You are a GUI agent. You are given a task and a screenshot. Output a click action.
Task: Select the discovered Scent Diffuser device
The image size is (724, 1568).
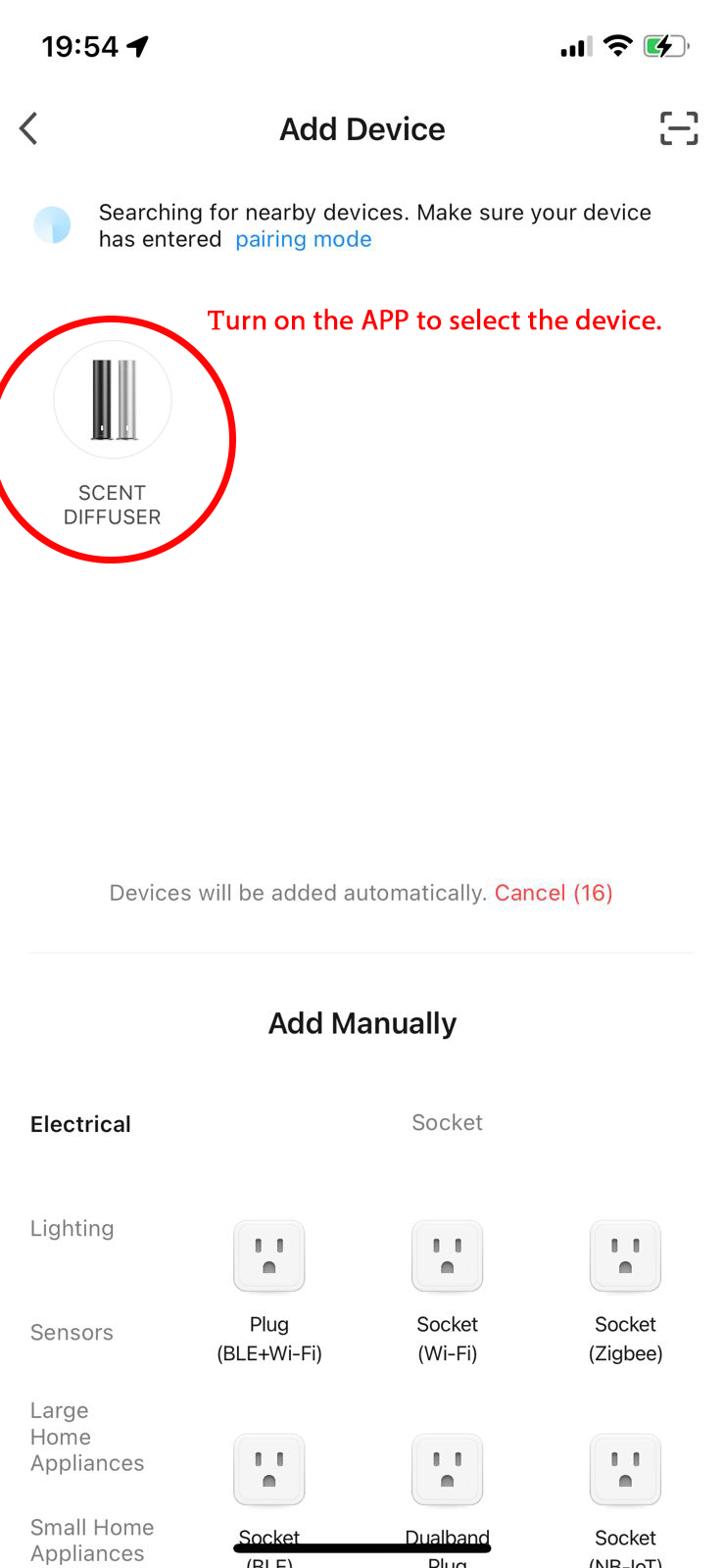[113, 434]
